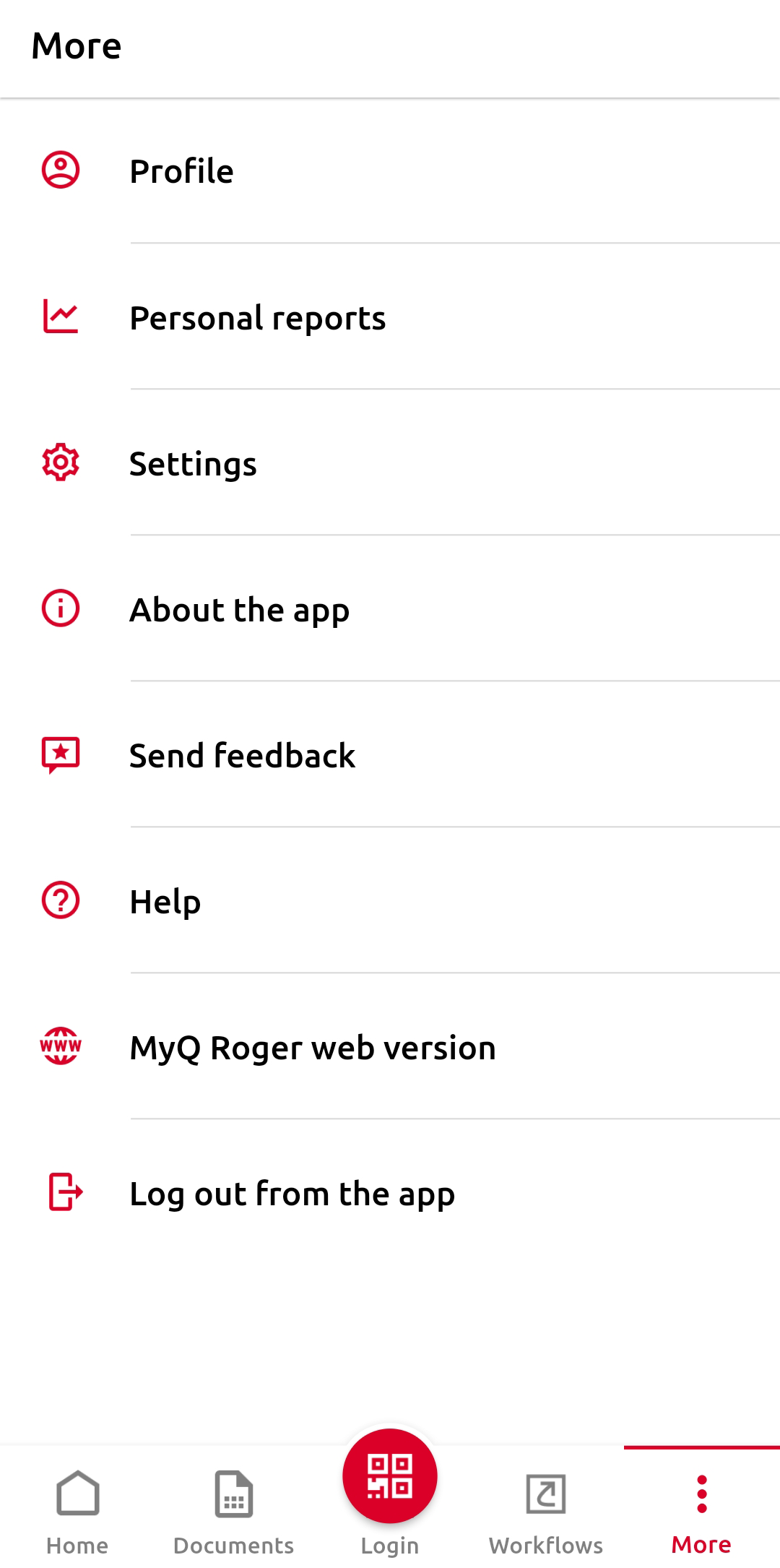
Task: Tap the Log out arrow icon
Action: (61, 1193)
